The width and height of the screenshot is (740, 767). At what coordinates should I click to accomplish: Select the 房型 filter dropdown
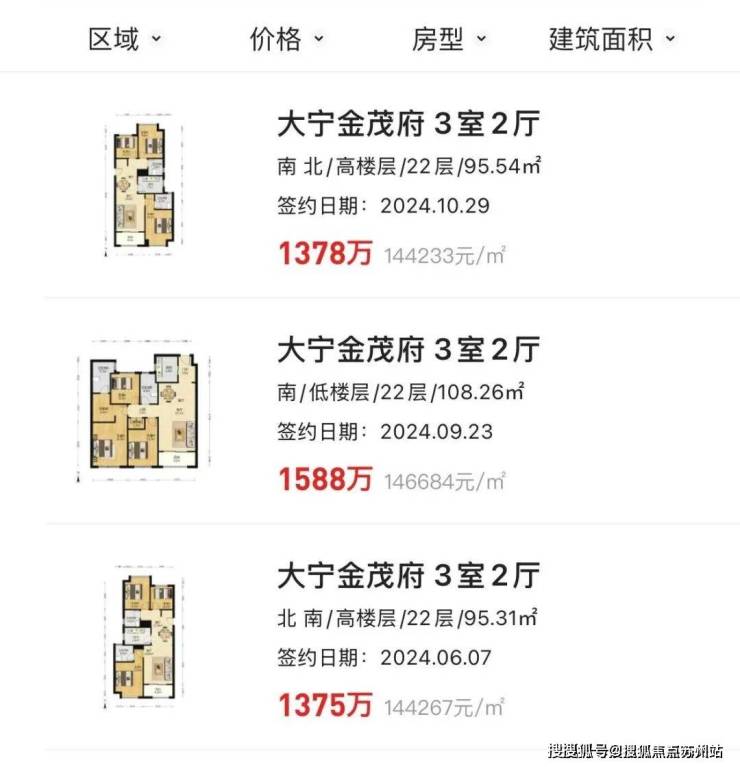tap(449, 39)
